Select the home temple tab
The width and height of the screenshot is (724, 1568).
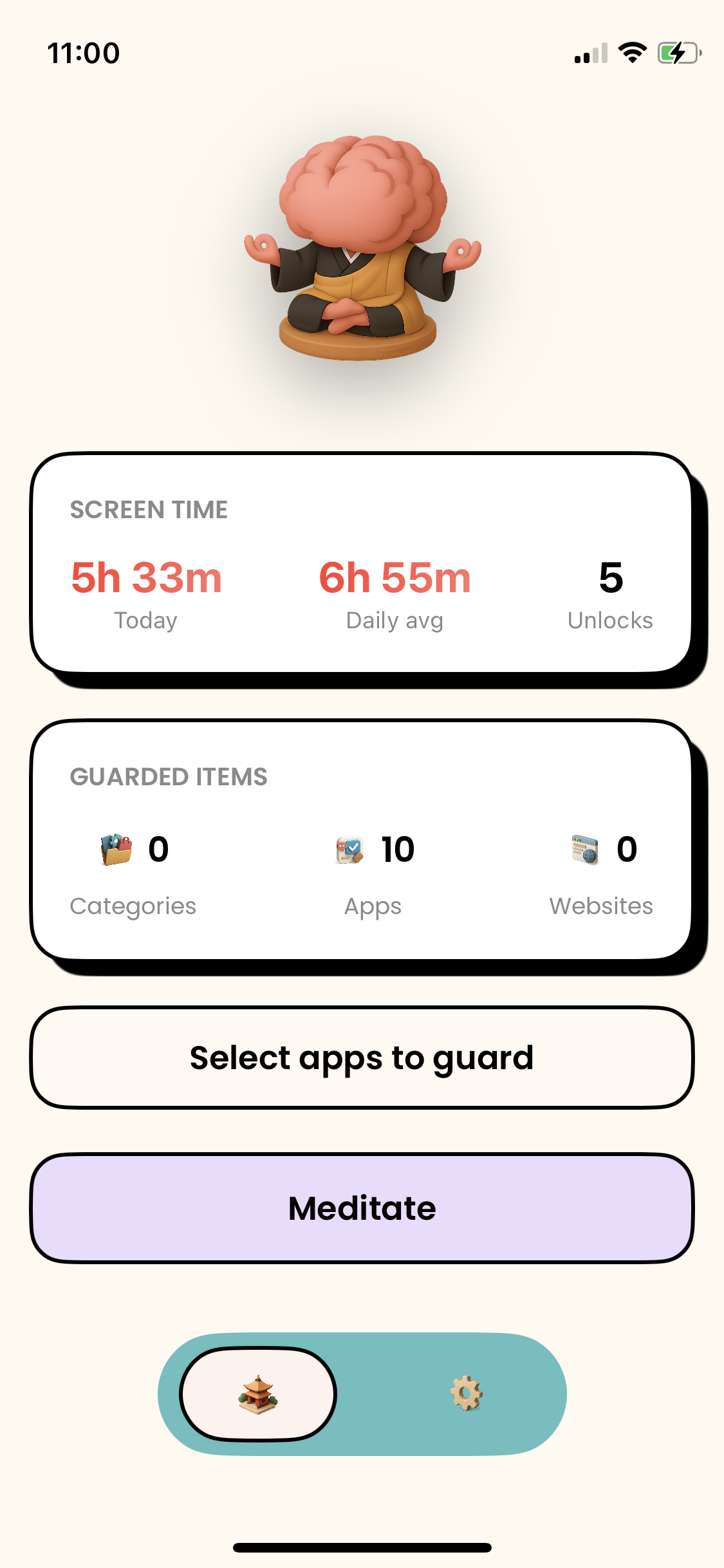pos(258,1394)
